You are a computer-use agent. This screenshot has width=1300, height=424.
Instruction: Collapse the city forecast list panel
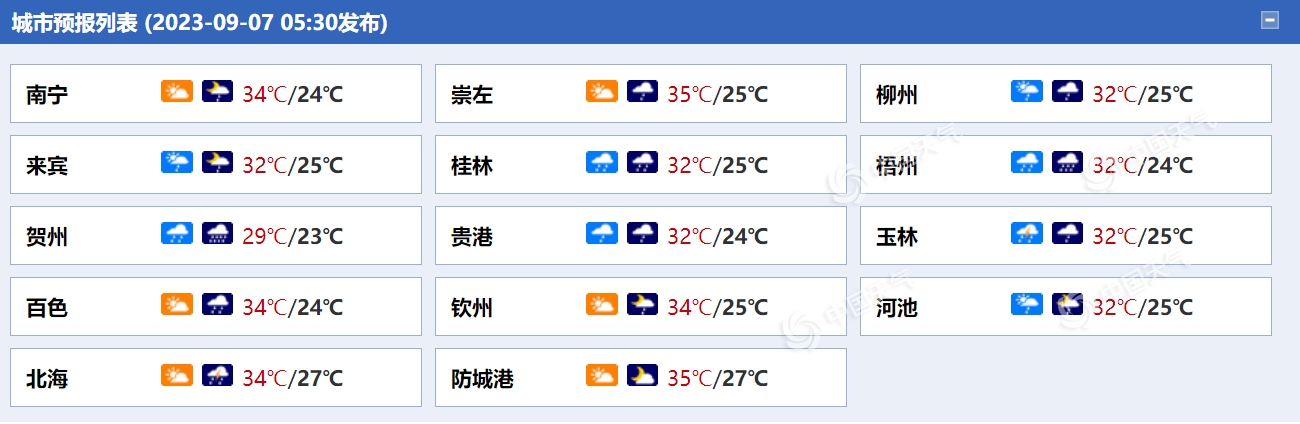pyautogui.click(x=1270, y=21)
